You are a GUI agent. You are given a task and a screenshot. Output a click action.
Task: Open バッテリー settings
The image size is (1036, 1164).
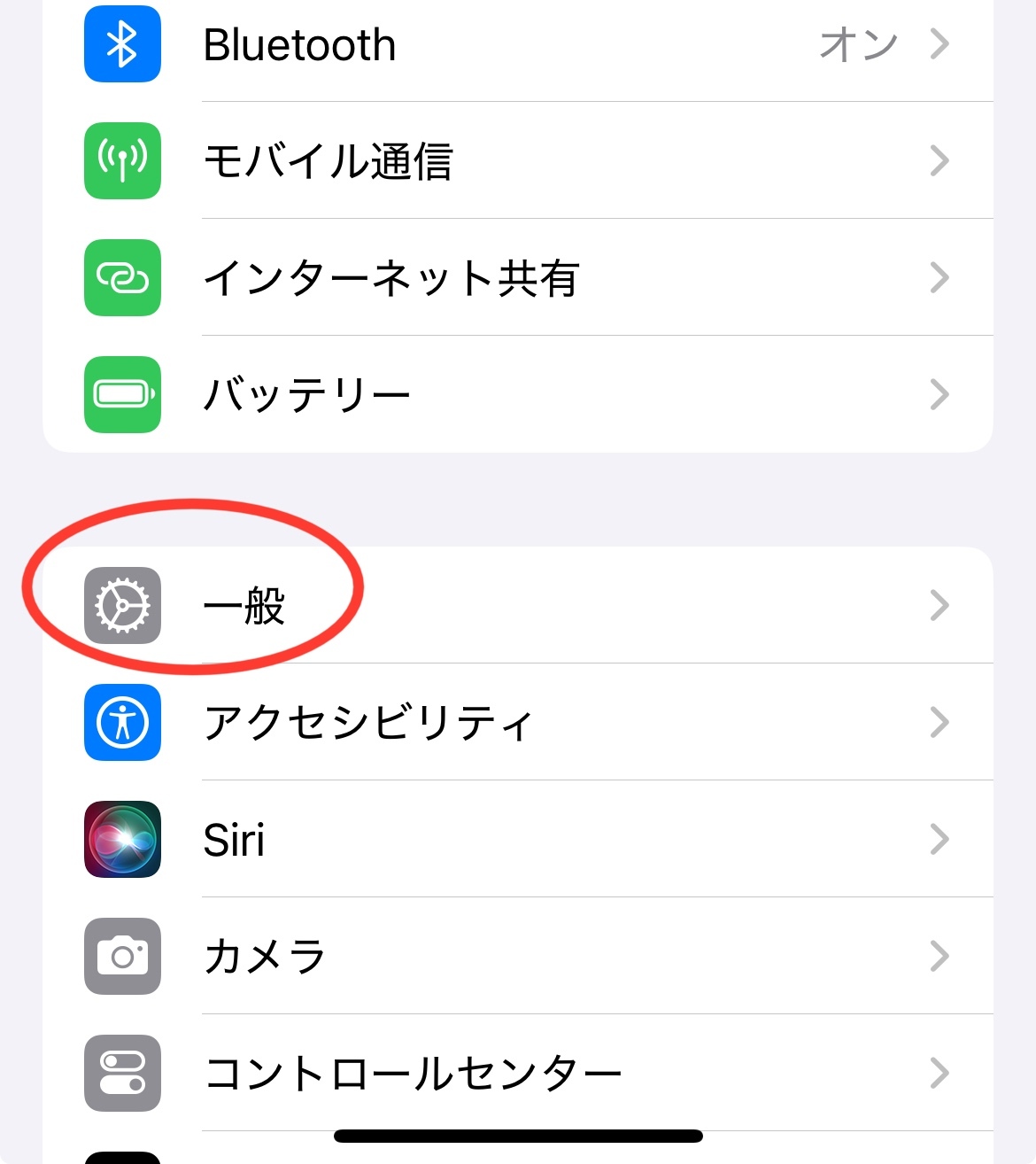(518, 394)
